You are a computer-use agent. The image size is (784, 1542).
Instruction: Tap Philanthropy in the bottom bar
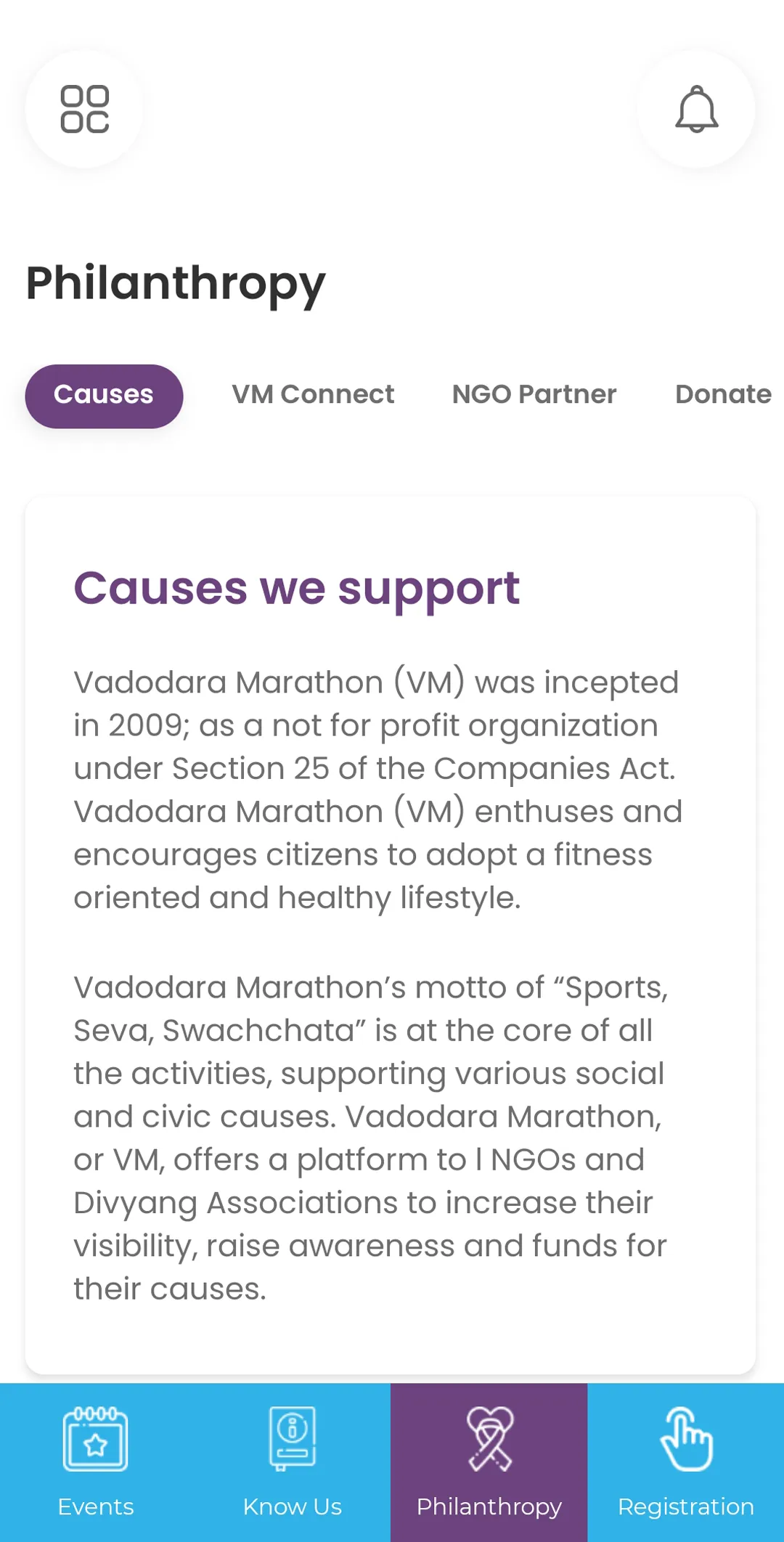[x=489, y=1462]
